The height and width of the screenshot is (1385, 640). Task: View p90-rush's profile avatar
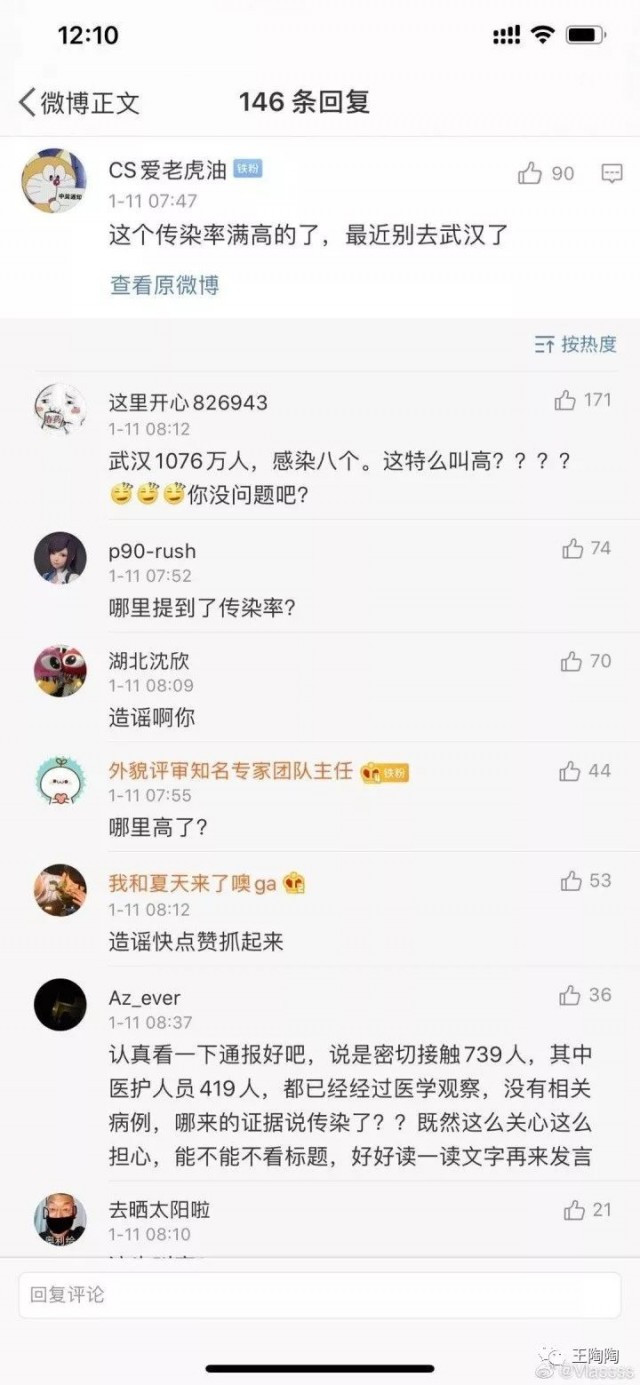[x=60, y=558]
